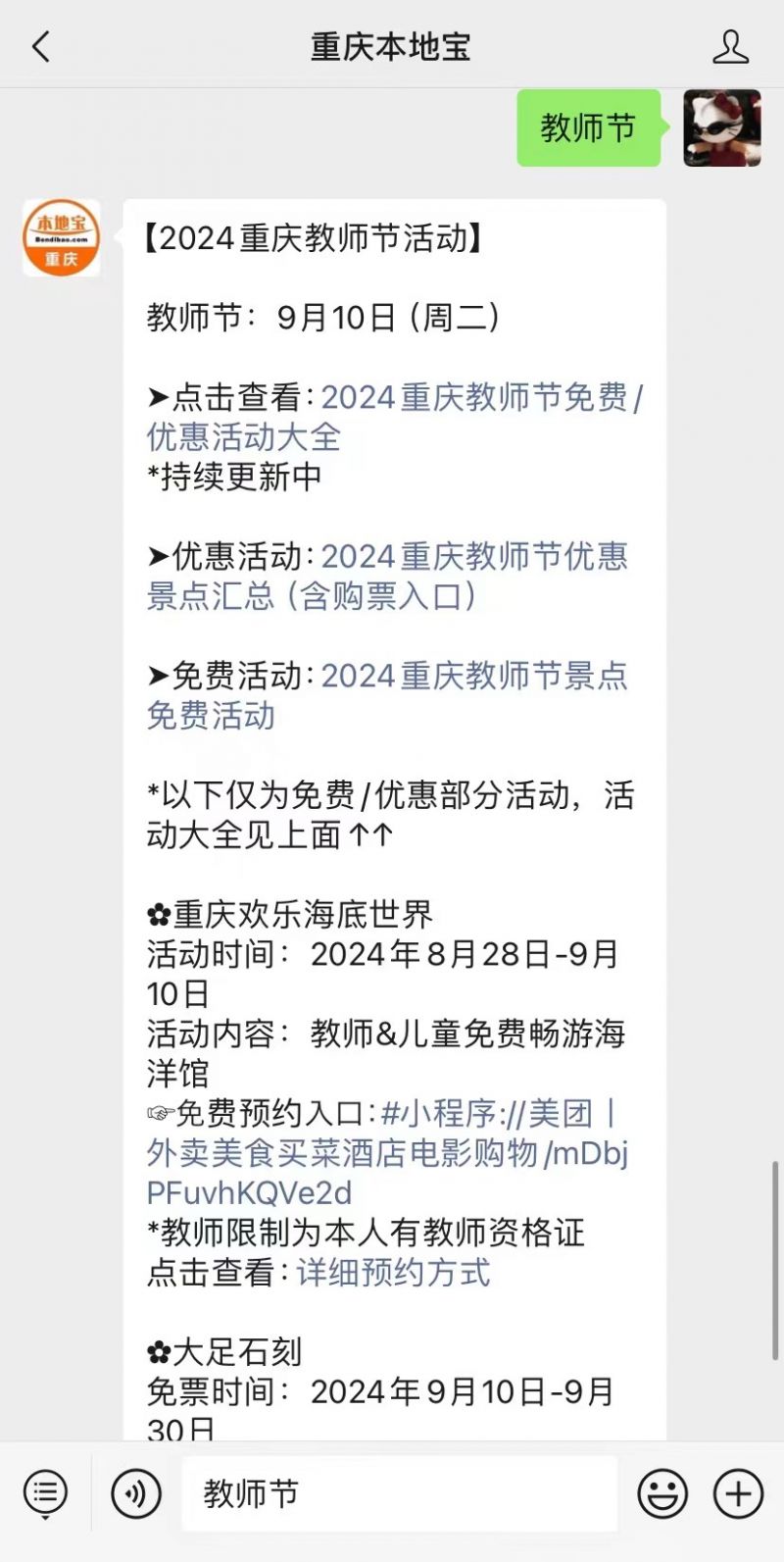Open the emoji picker
The height and width of the screenshot is (1562, 784).
tap(662, 1494)
